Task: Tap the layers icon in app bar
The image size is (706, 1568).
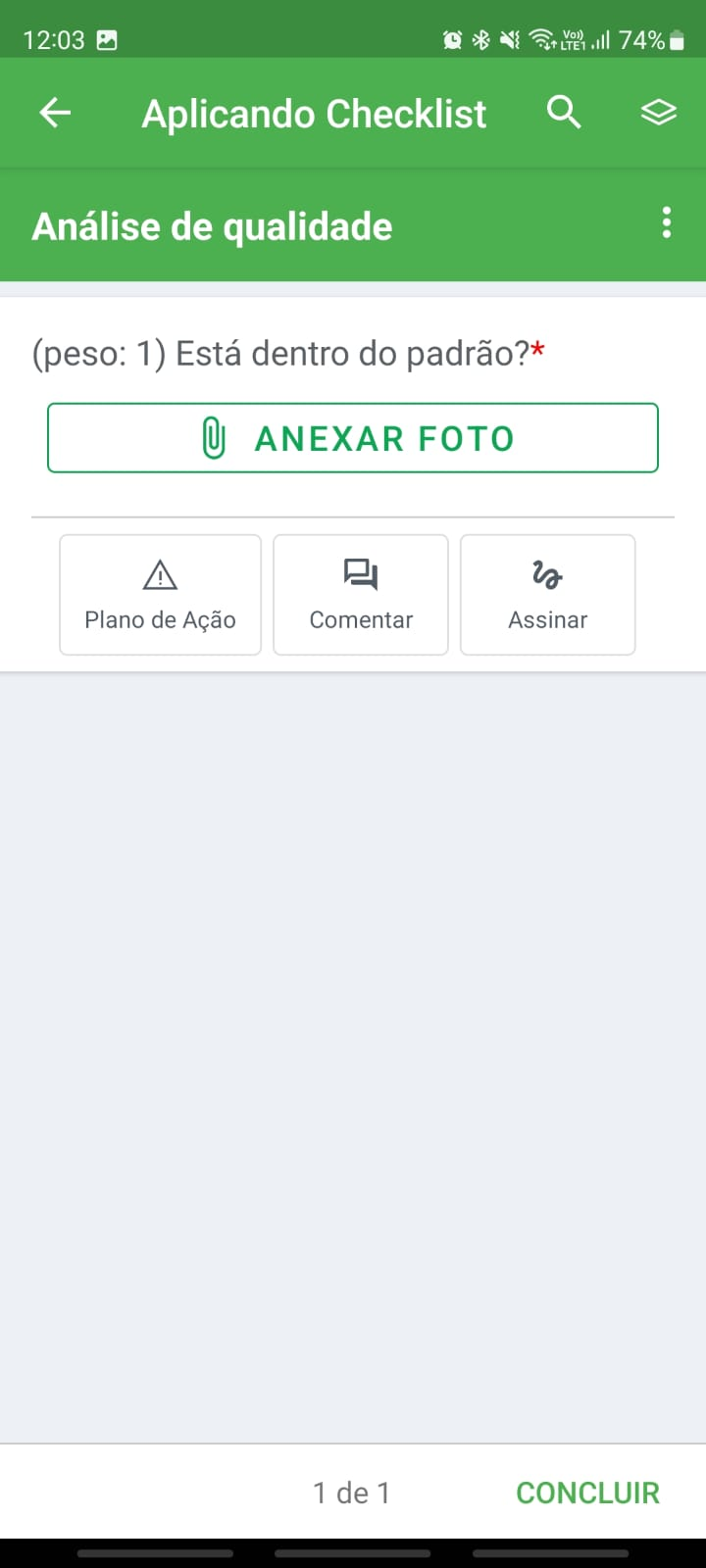Action: (658, 113)
